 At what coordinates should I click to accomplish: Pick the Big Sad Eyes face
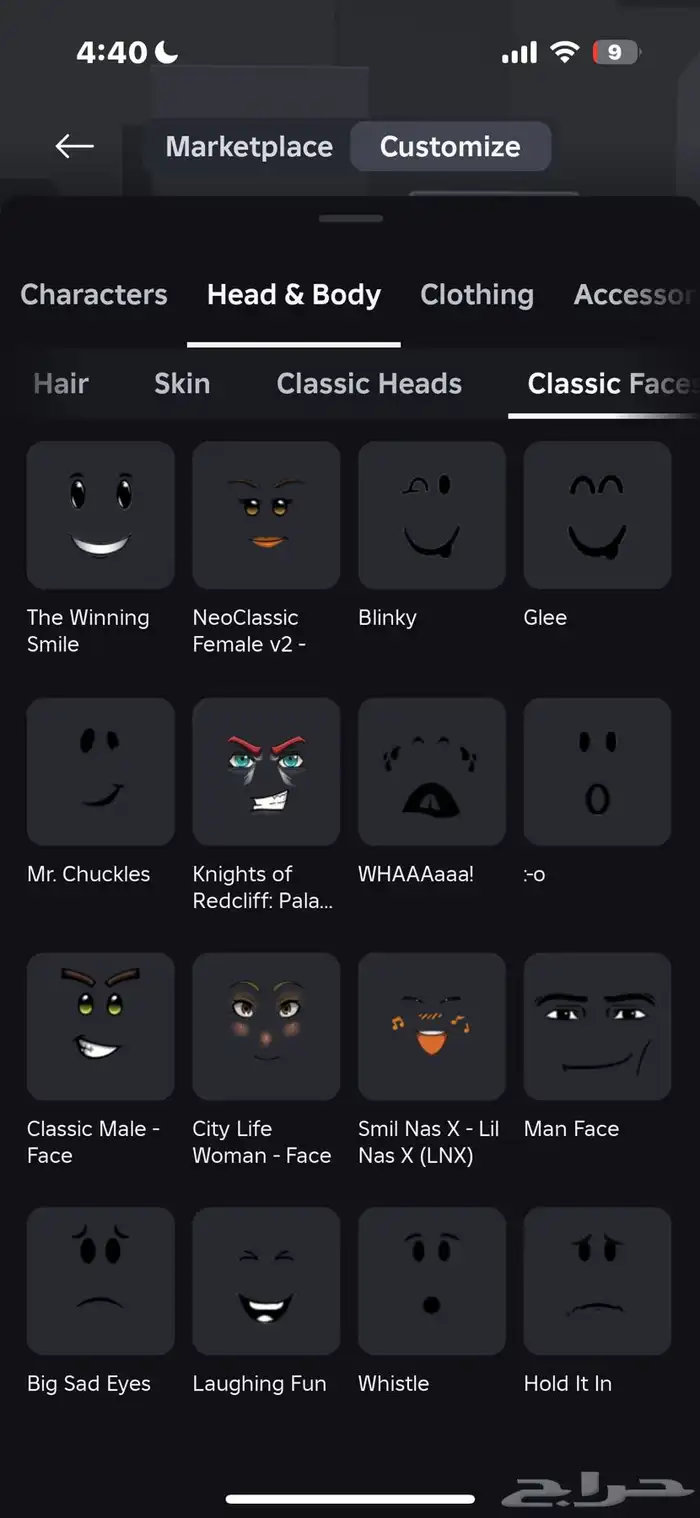click(100, 1281)
